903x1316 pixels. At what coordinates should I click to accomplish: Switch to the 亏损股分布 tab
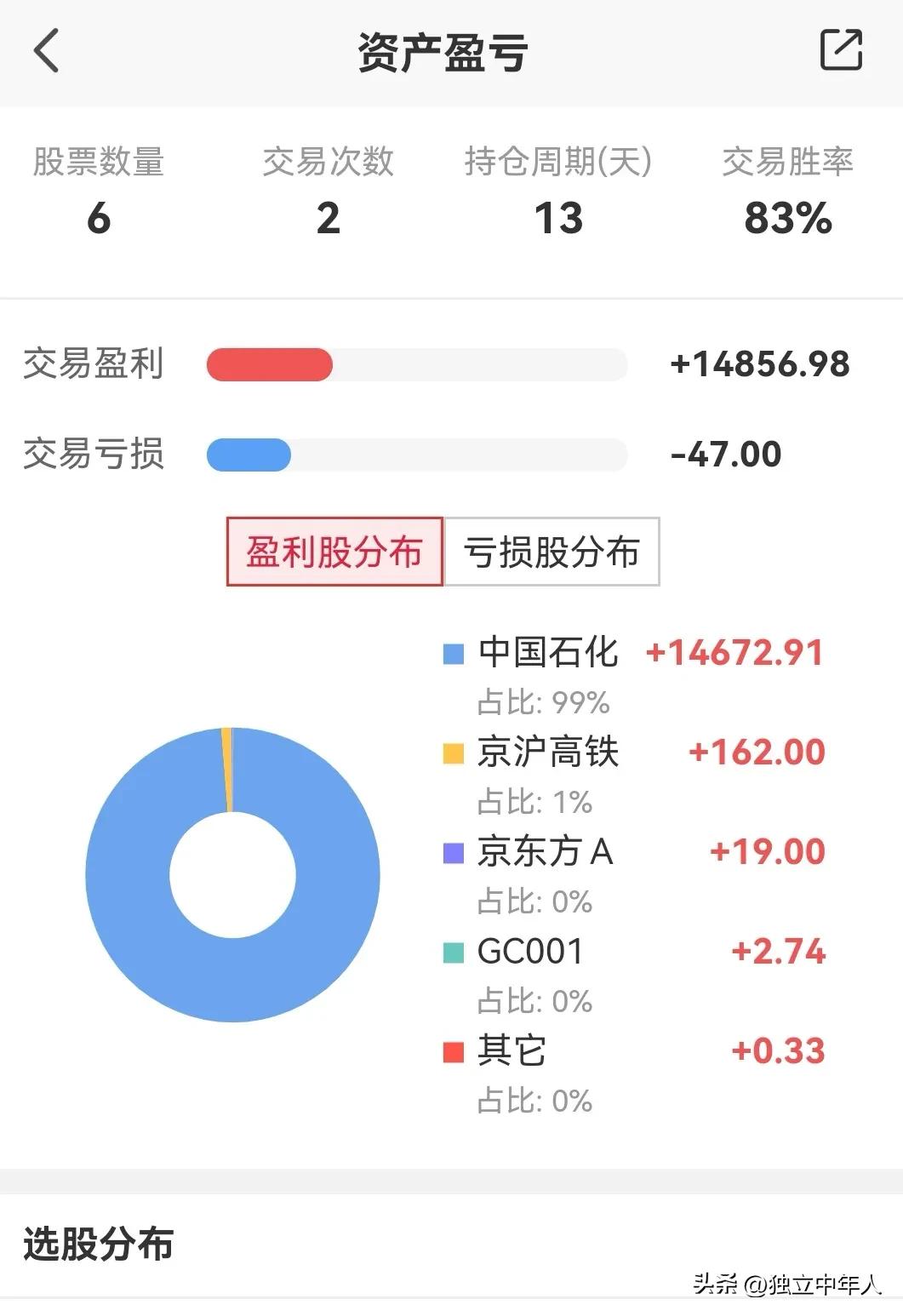pyautogui.click(x=552, y=552)
